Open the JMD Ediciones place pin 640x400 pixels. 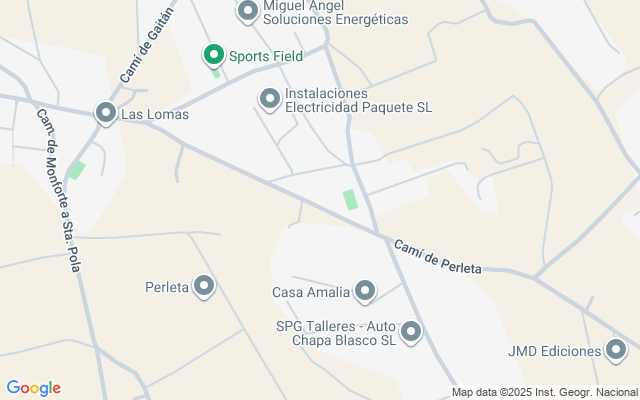coord(619,349)
